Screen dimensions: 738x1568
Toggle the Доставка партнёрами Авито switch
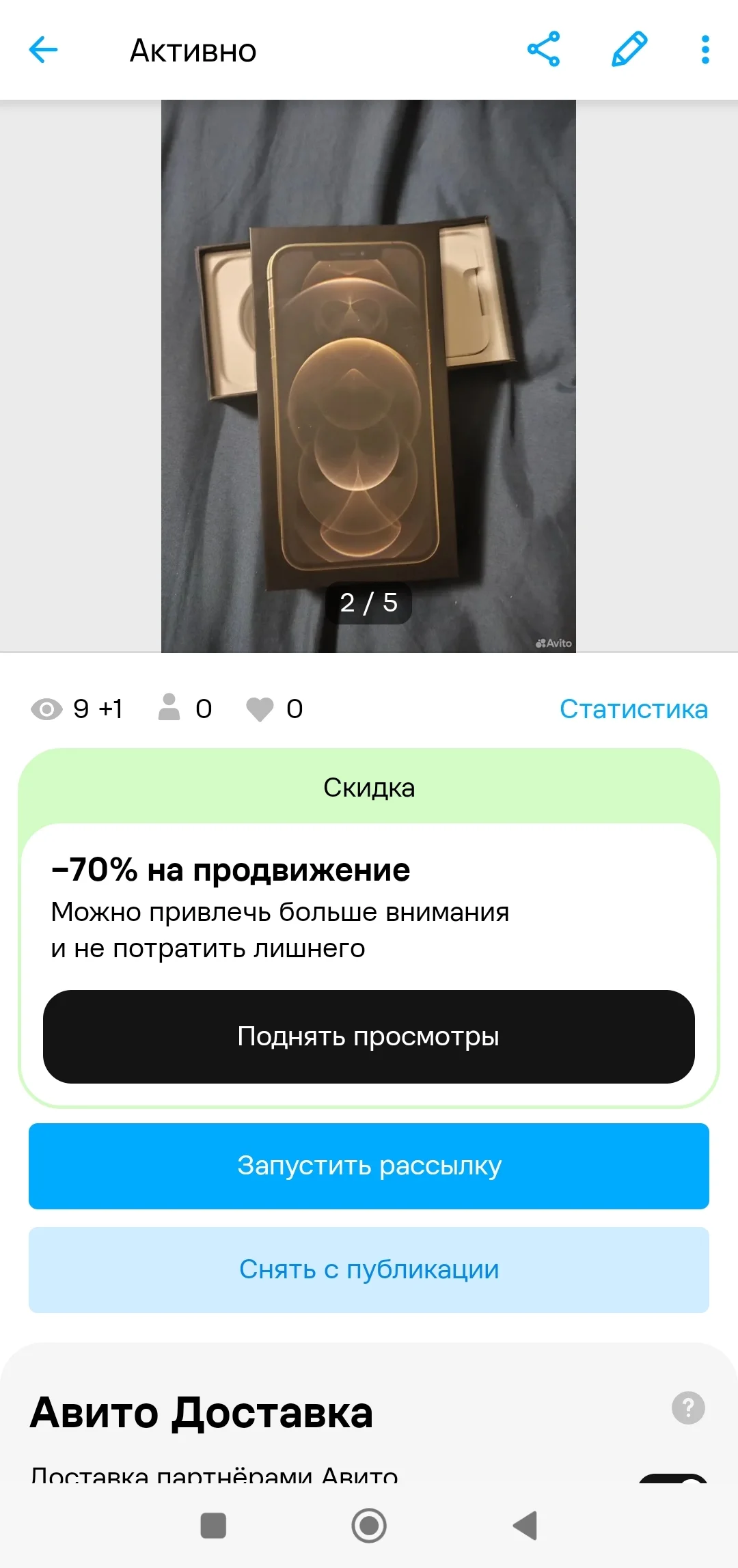pyautogui.click(x=673, y=1478)
